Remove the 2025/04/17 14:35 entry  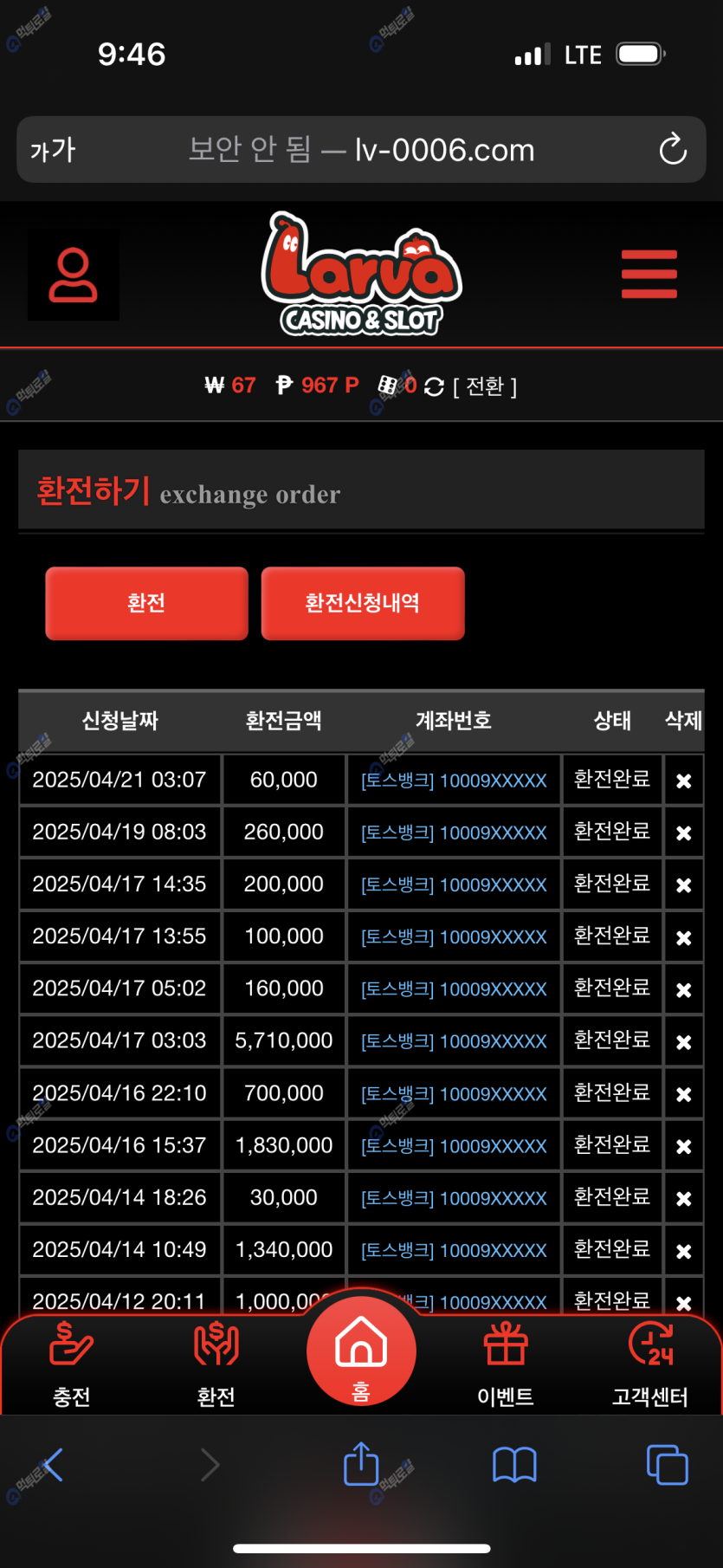pos(683,884)
